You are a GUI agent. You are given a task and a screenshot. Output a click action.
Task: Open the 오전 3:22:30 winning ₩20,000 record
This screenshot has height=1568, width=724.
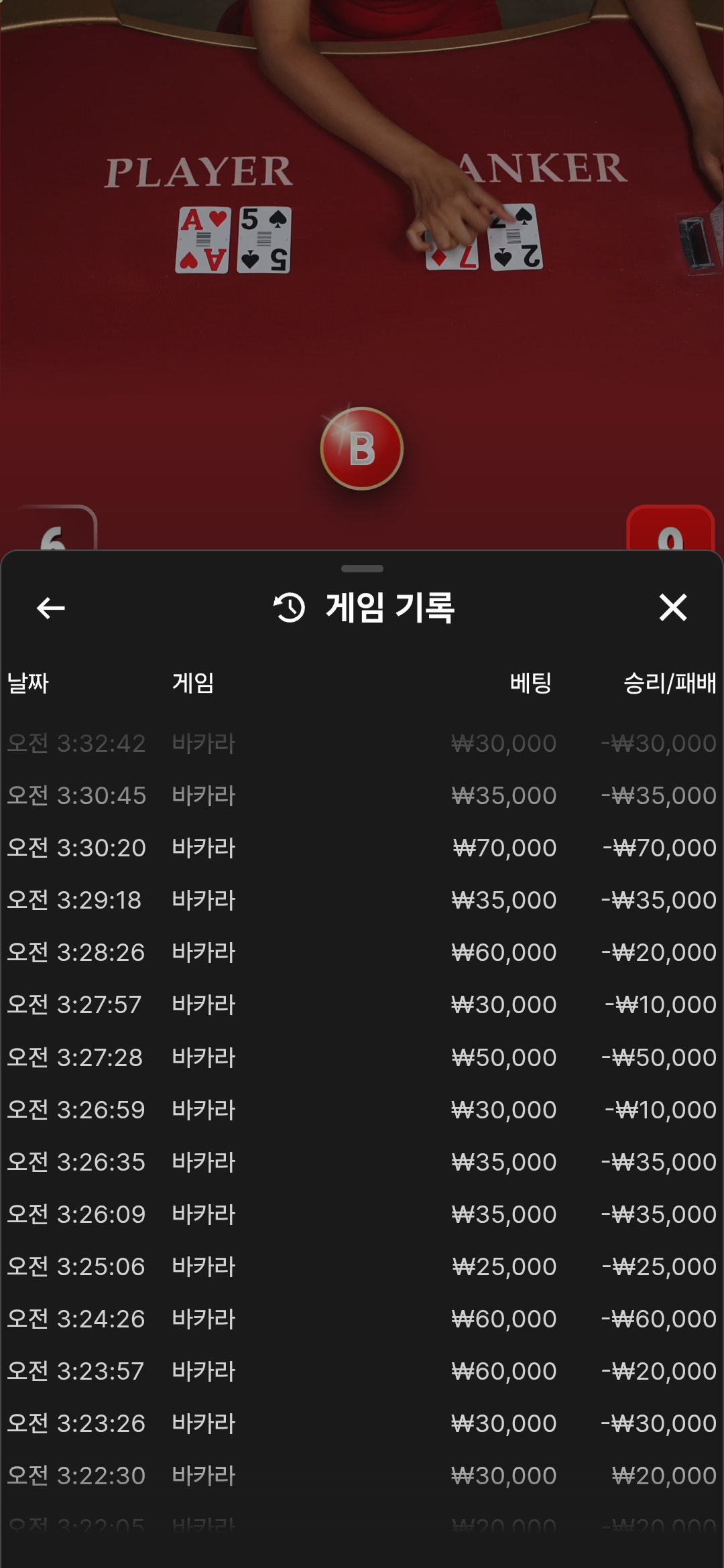(x=362, y=1476)
